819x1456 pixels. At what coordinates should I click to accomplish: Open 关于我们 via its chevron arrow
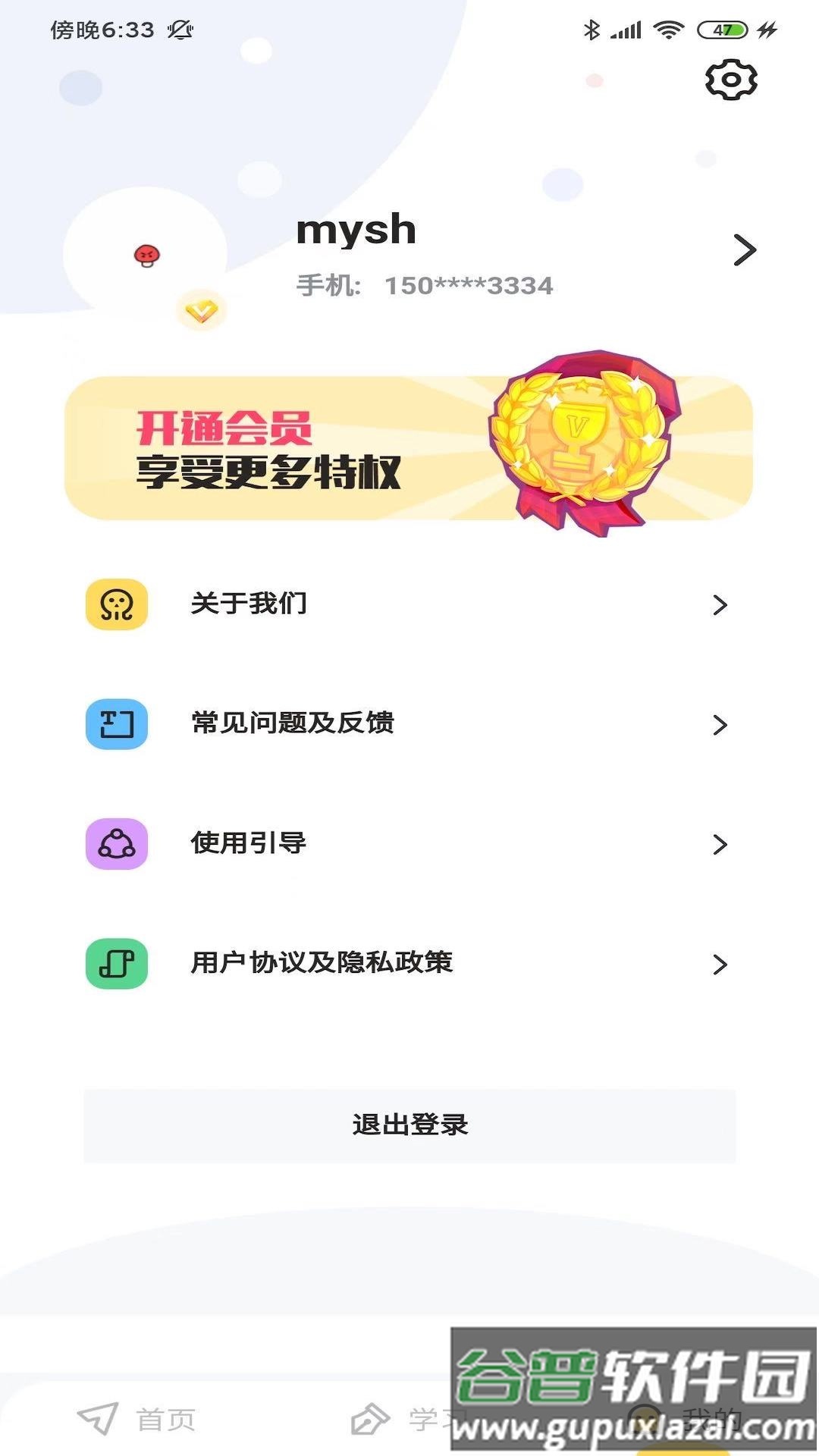coord(719,604)
